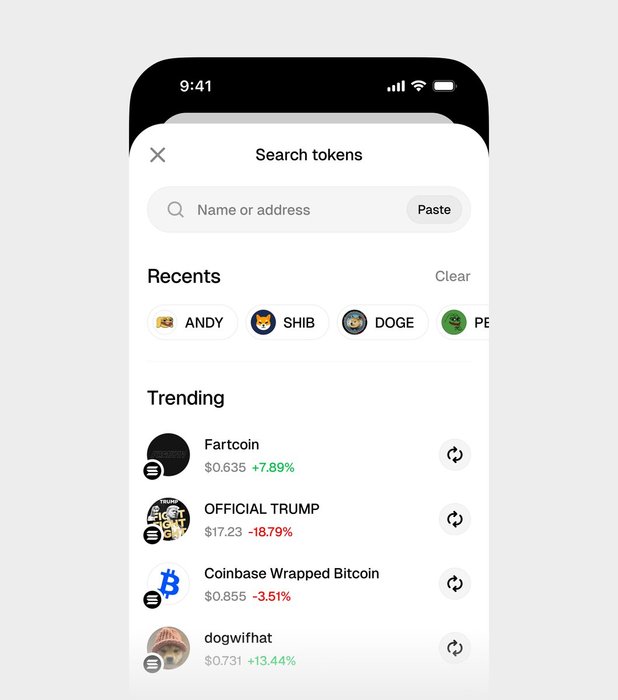618x700 pixels.
Task: Open Coinbase Wrapped Bitcoin token
Action: click(290, 584)
